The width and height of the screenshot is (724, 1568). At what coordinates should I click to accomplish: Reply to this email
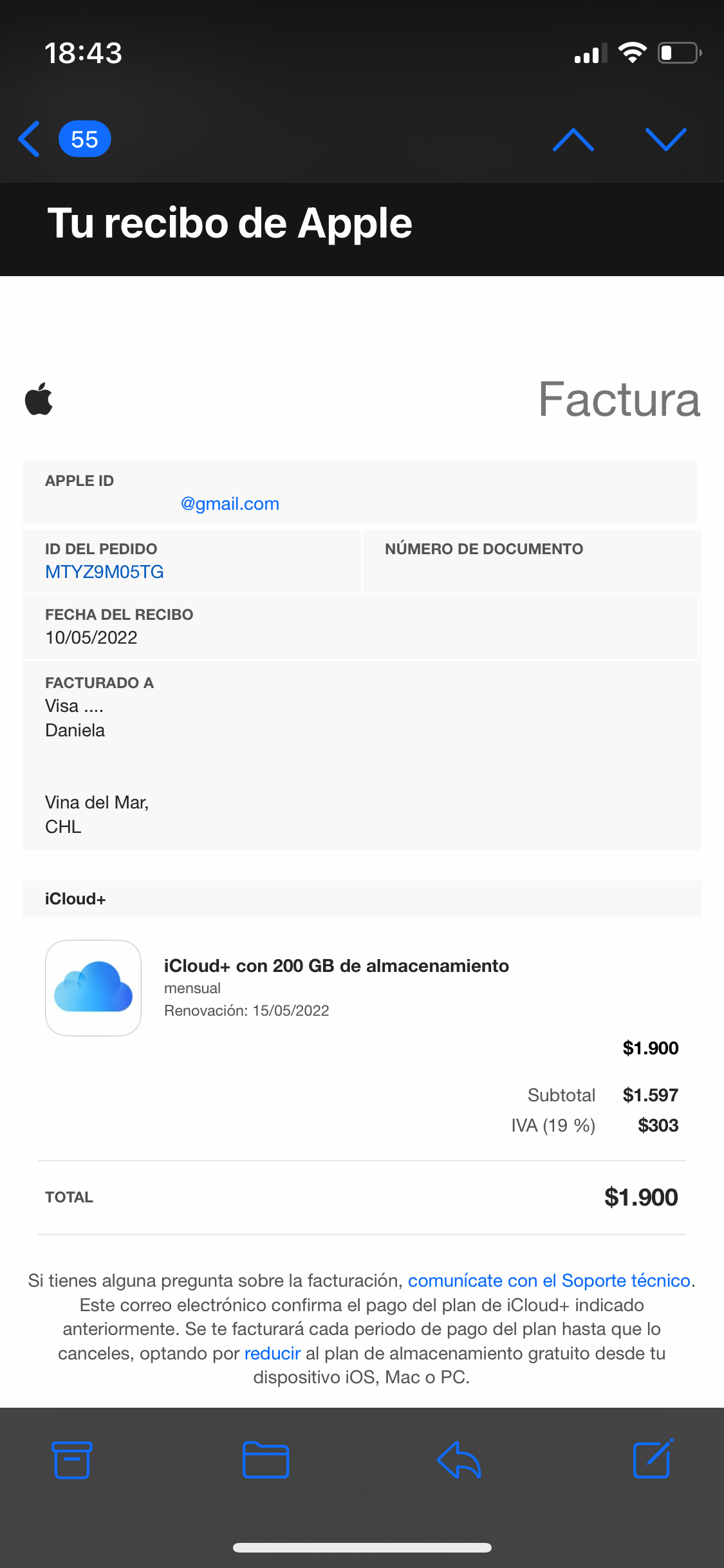click(x=459, y=1460)
